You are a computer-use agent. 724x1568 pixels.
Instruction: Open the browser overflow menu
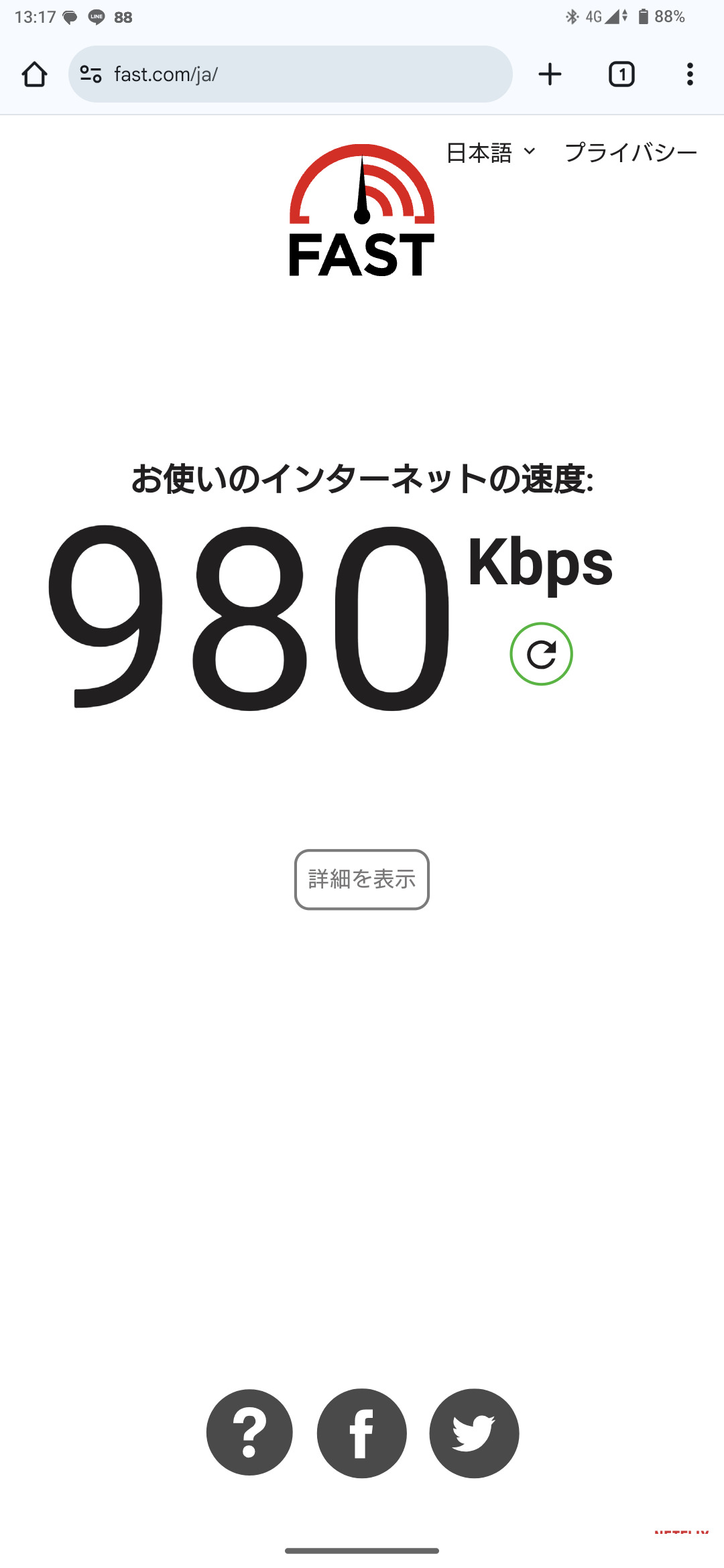689,74
